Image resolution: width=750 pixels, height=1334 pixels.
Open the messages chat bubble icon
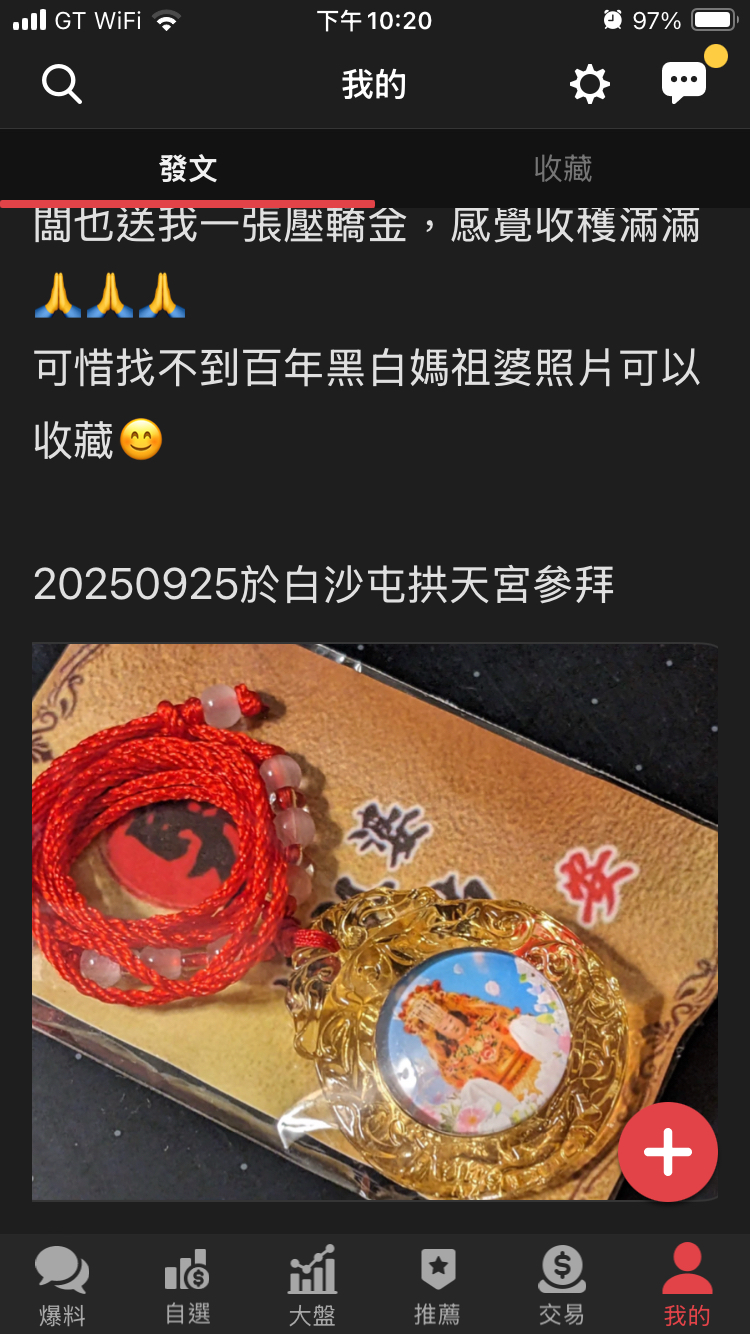click(684, 83)
